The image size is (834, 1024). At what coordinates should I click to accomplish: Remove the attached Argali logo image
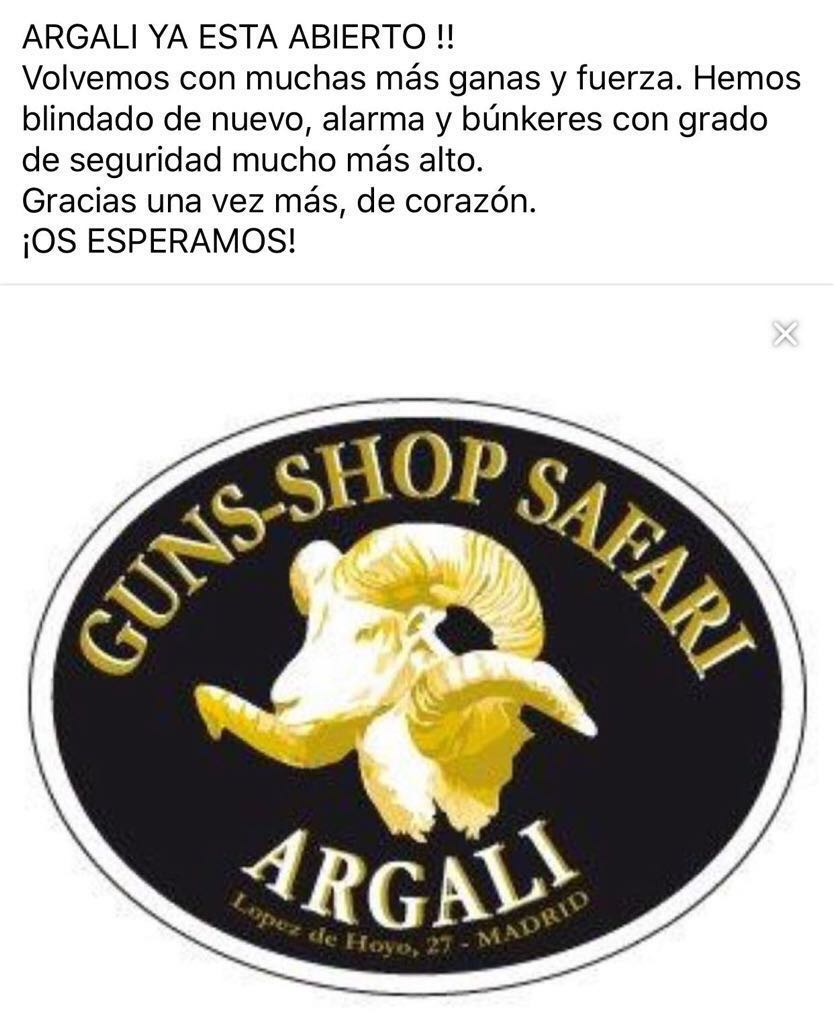786,335
